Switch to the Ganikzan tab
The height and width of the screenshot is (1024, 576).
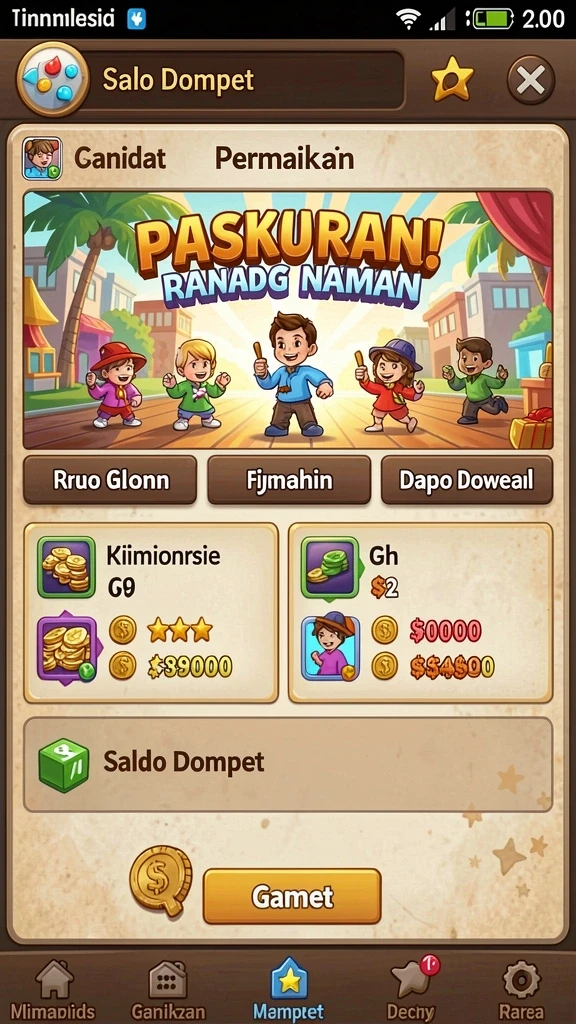(168, 989)
